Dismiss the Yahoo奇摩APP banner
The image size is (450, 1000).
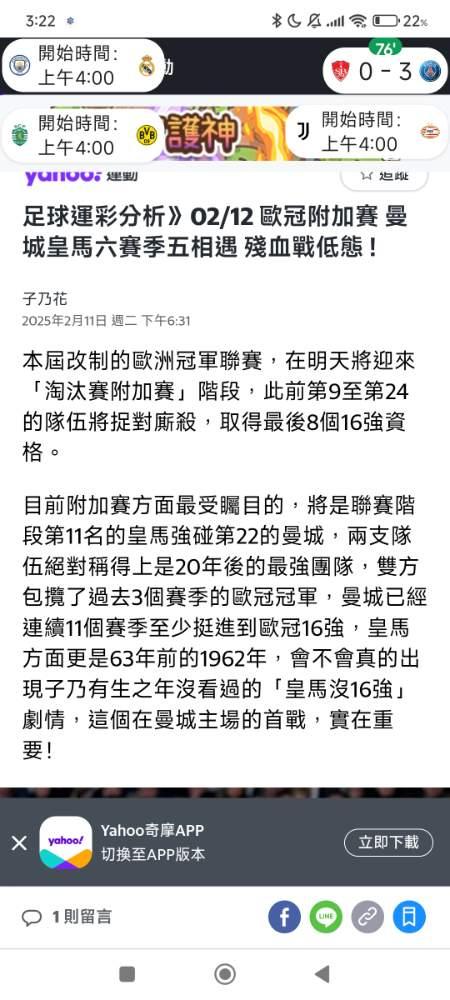pos(19,843)
